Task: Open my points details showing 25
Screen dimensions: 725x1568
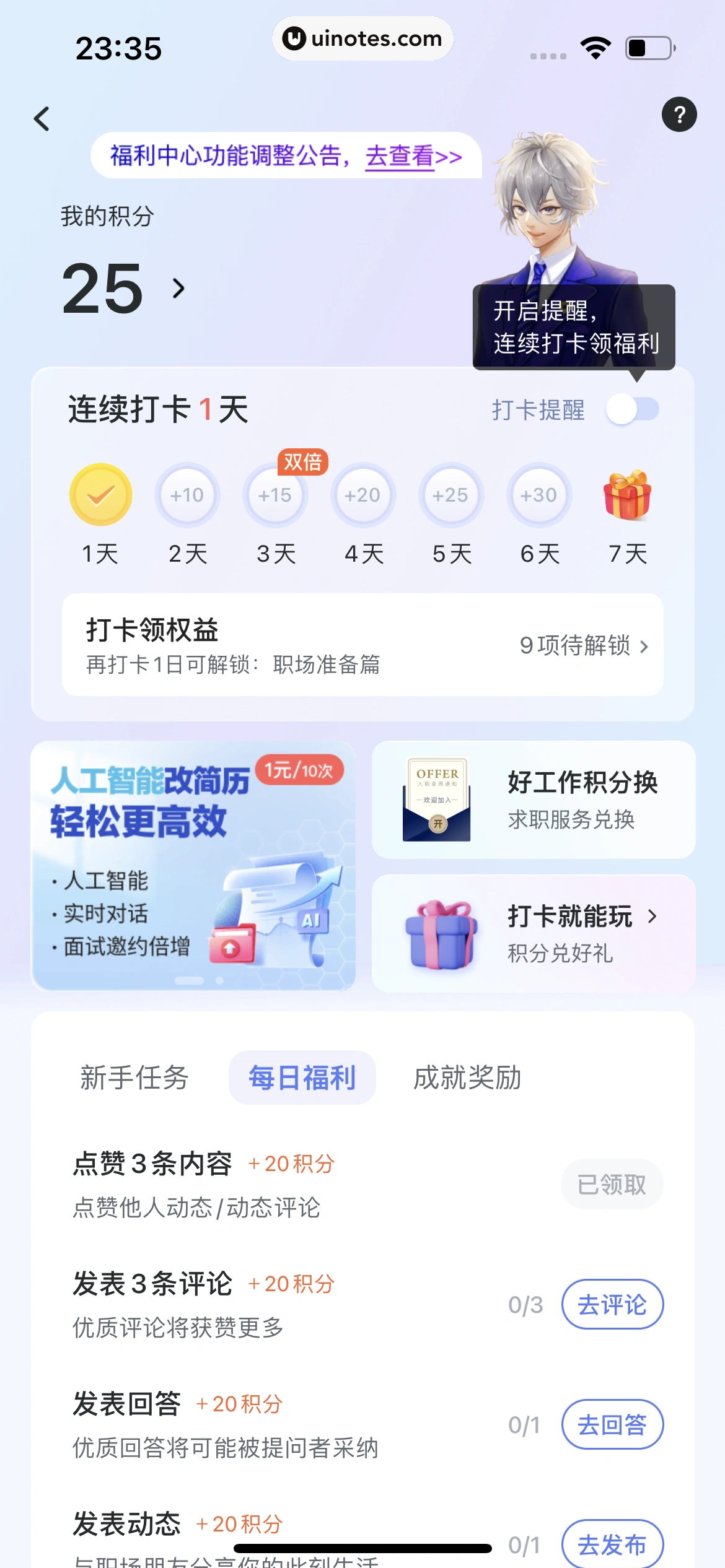Action: tap(124, 288)
